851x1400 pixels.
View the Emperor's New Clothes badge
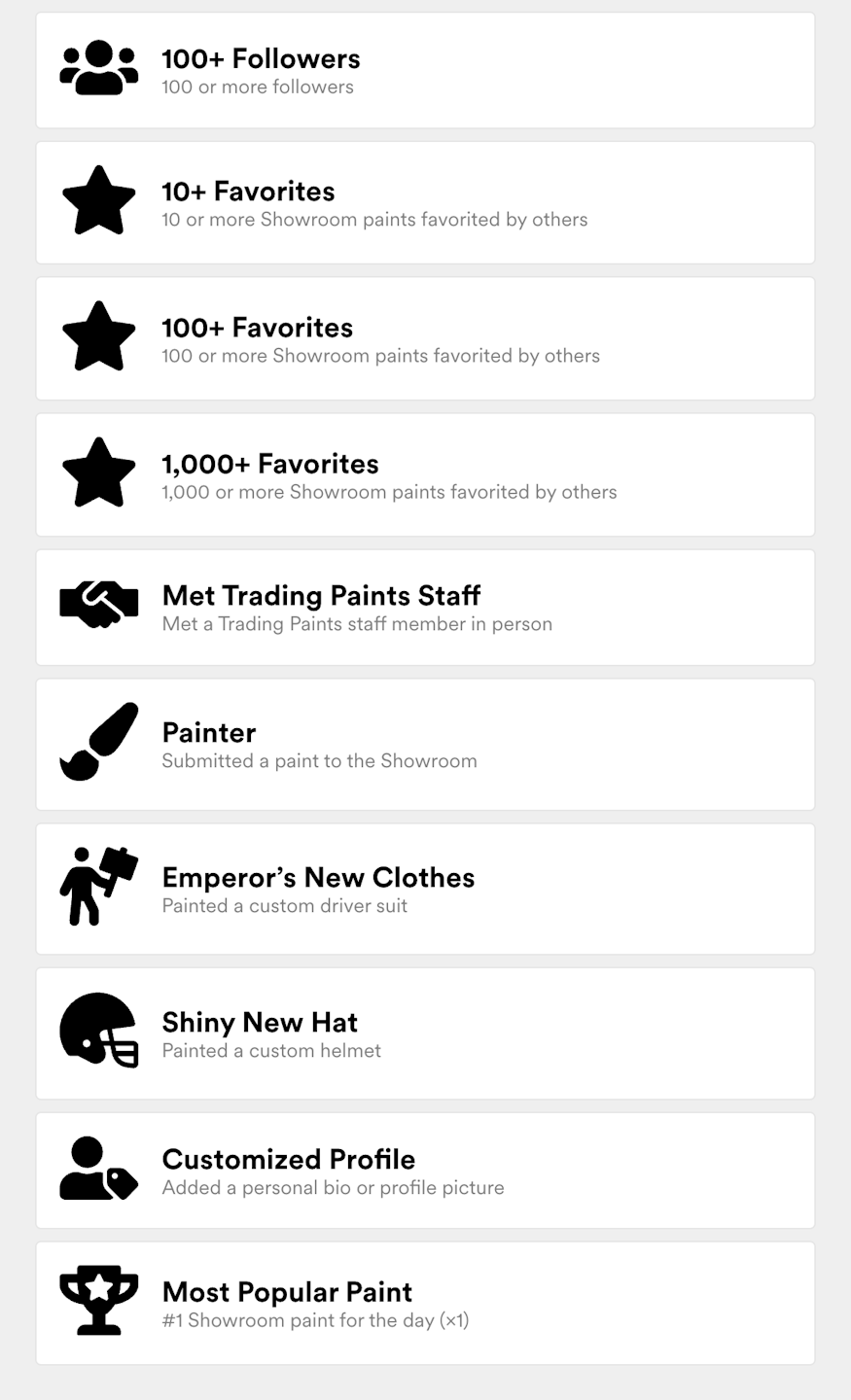click(x=425, y=890)
